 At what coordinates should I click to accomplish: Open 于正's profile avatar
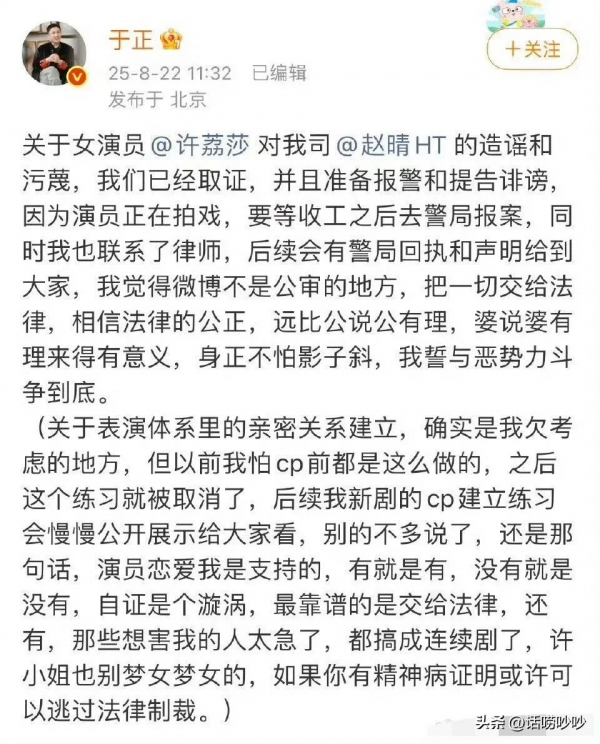53,53
